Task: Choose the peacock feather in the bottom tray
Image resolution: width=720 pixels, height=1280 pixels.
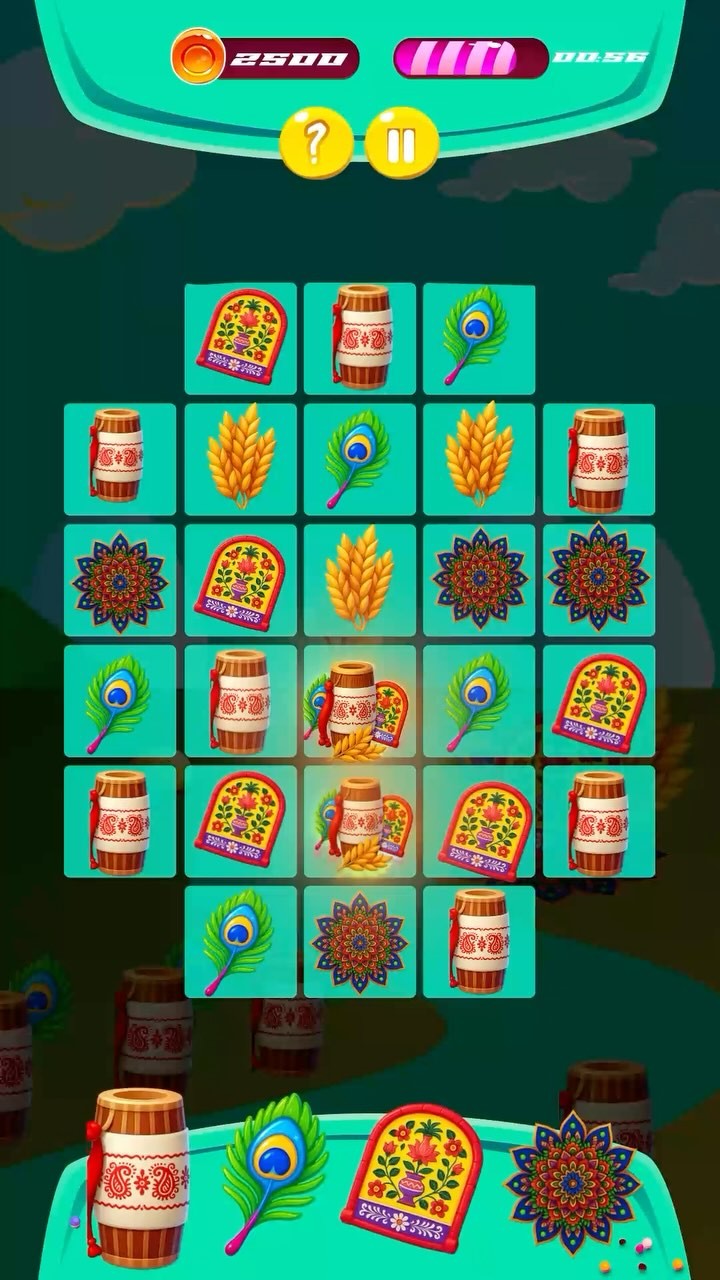Action: coord(272,1170)
